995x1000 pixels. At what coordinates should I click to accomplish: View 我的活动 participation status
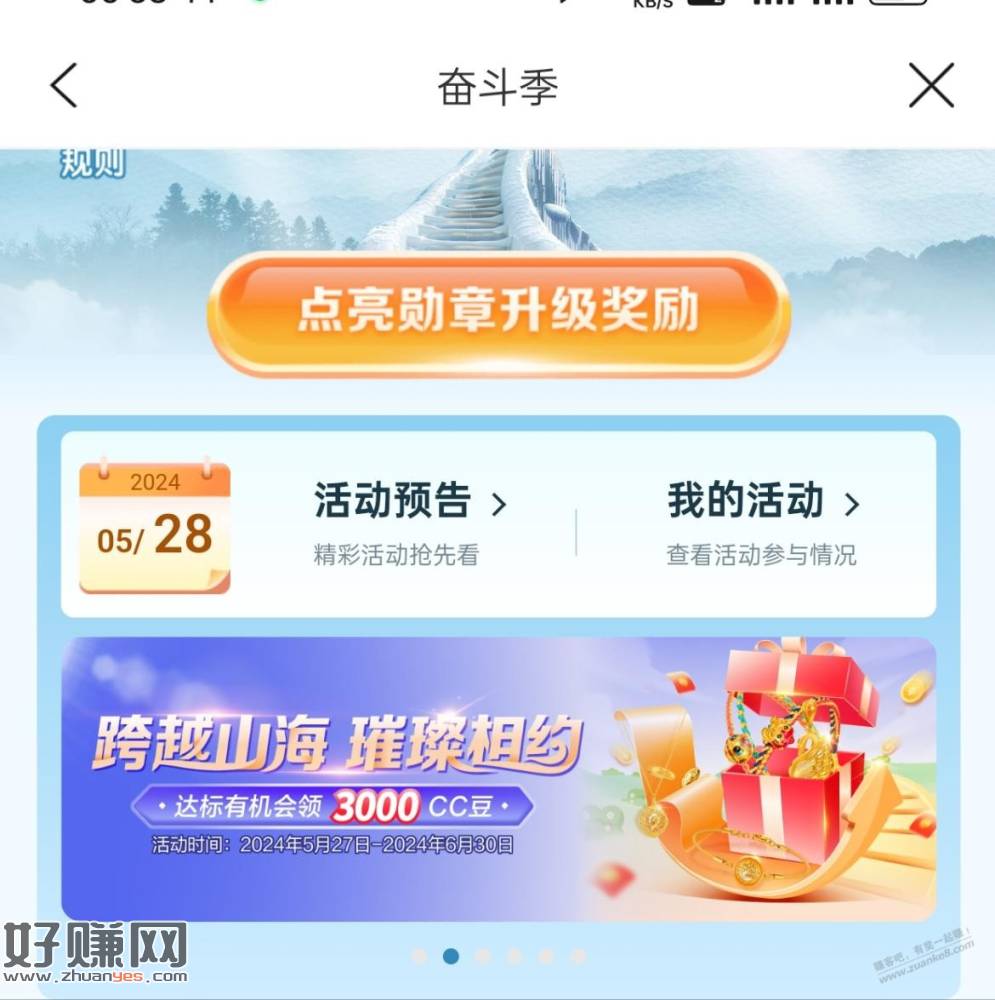(x=762, y=503)
